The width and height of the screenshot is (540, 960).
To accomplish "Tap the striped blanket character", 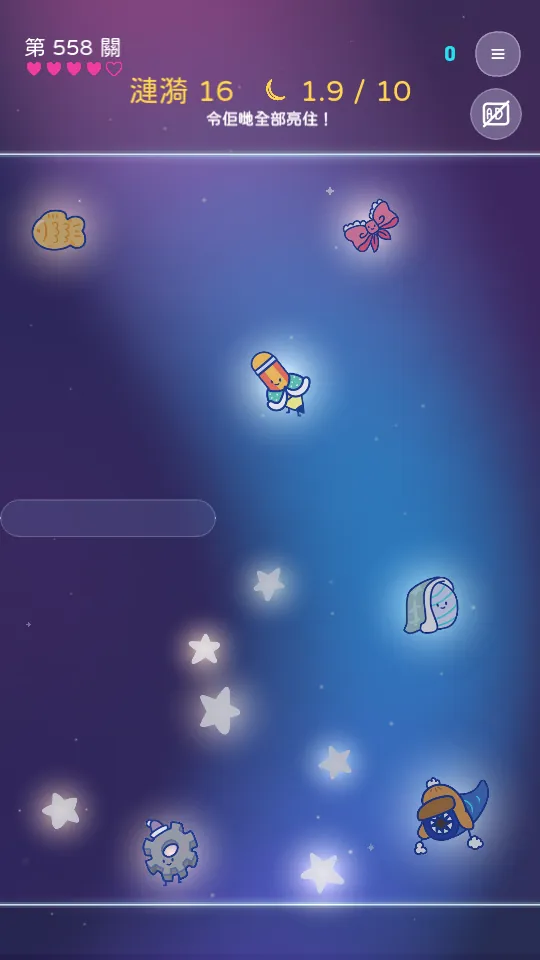I will [x=431, y=606].
